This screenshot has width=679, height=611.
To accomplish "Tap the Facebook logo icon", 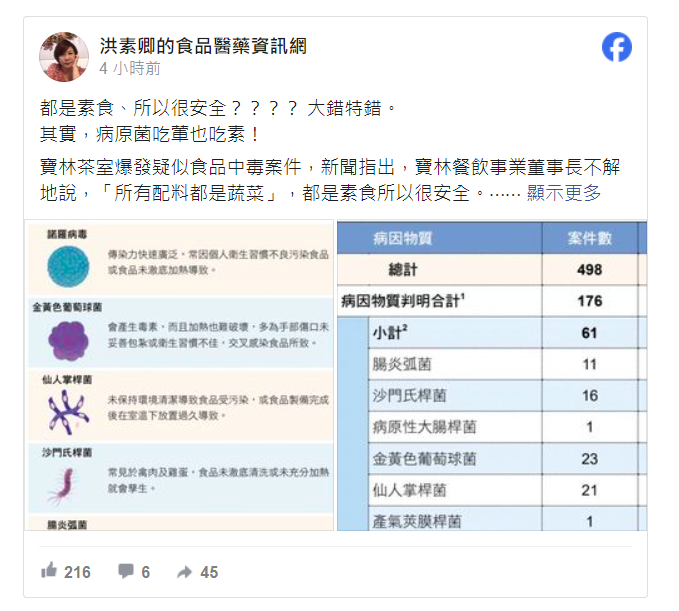I will click(x=616, y=47).
